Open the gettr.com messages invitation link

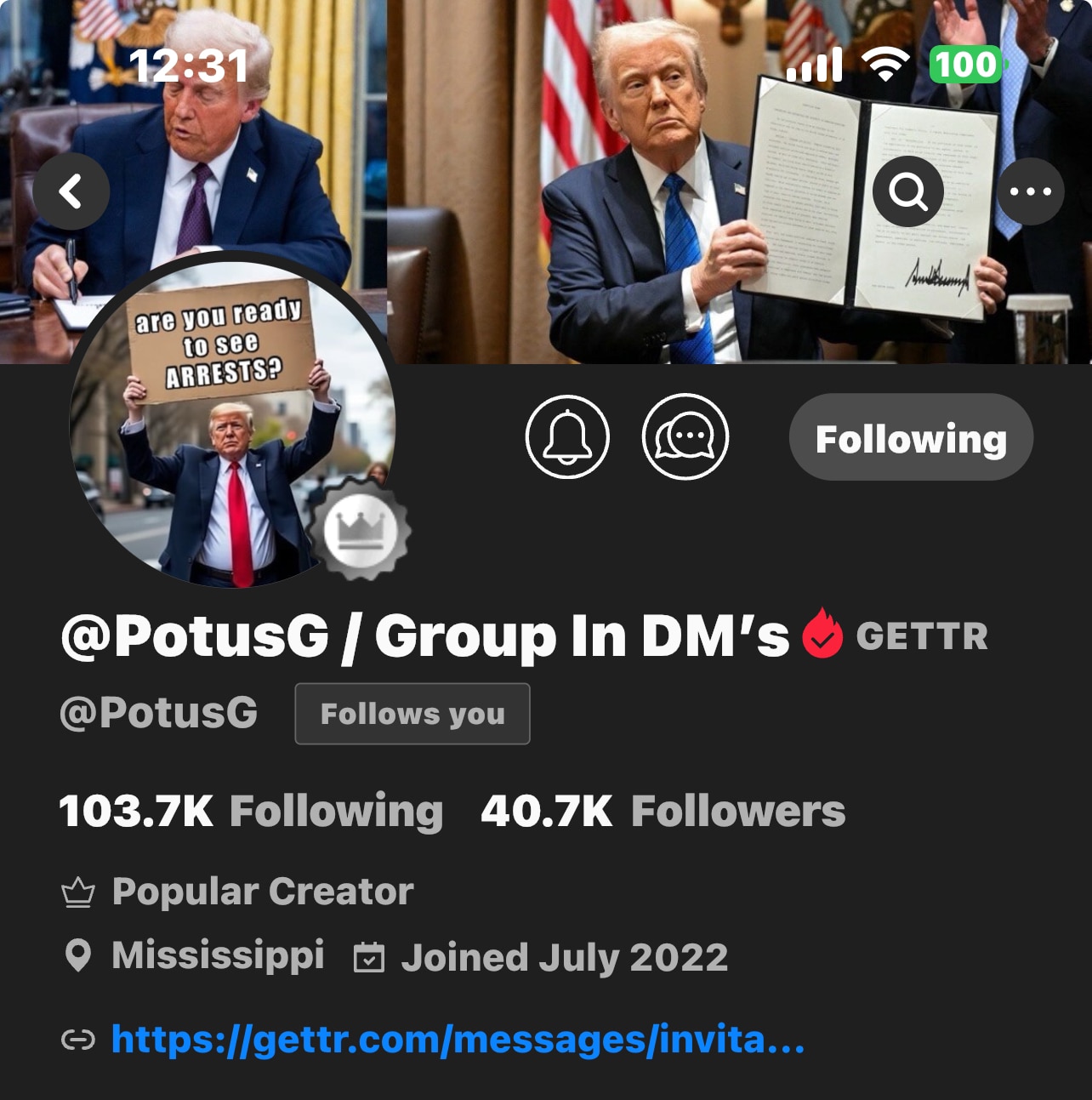[459, 1038]
